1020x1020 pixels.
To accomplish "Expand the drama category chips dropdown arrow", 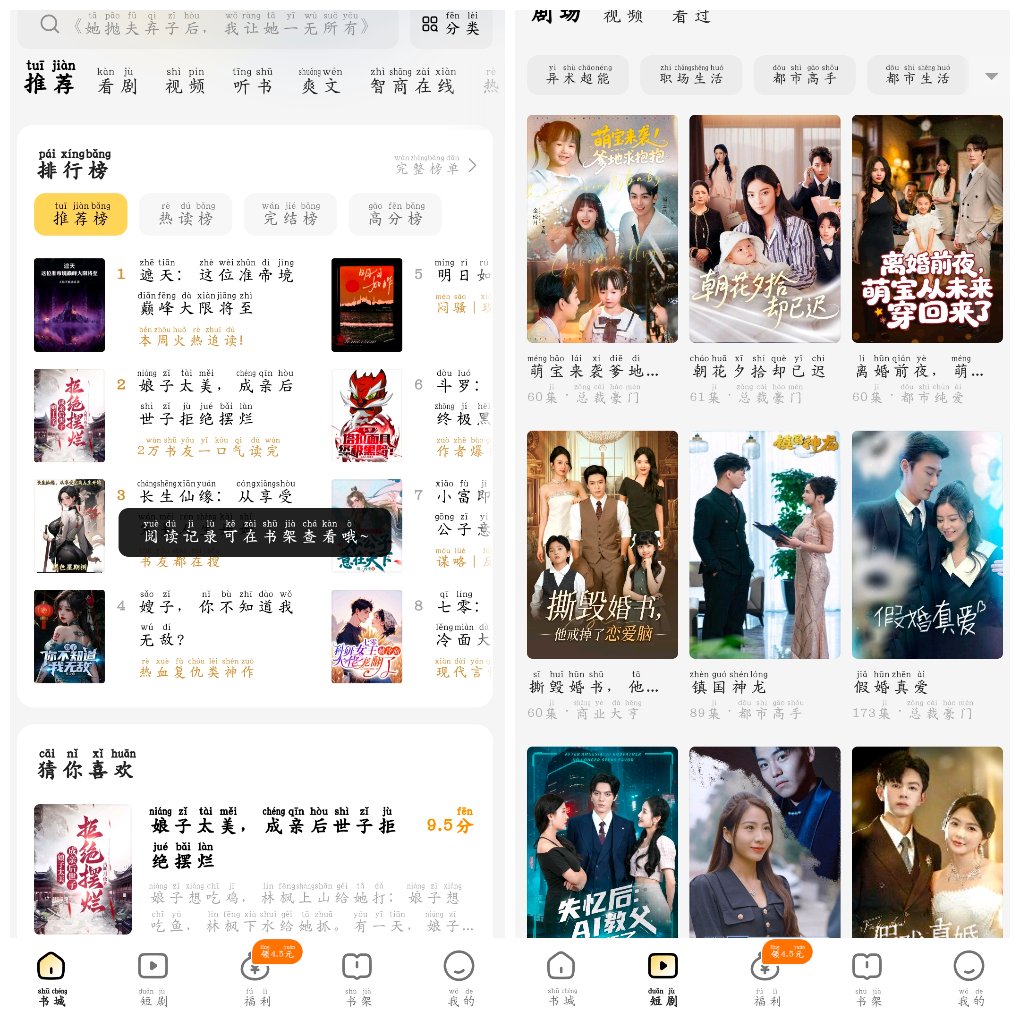I will (x=991, y=76).
